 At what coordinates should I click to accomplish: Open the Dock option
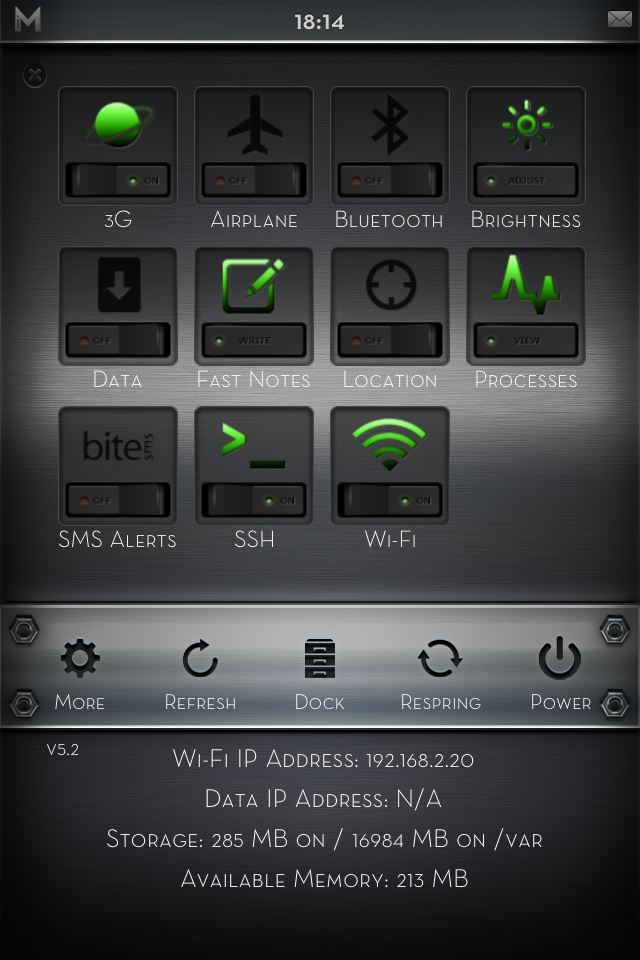[320, 660]
